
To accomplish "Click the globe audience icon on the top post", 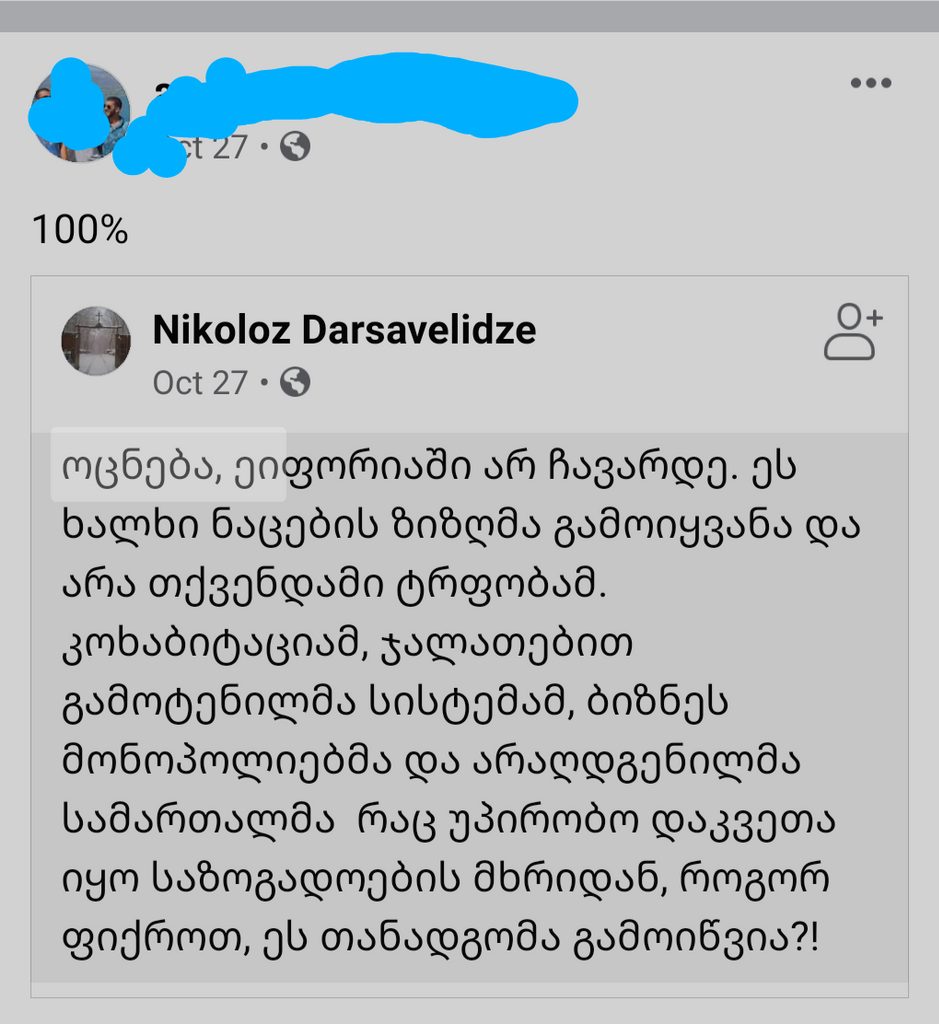I will [295, 145].
